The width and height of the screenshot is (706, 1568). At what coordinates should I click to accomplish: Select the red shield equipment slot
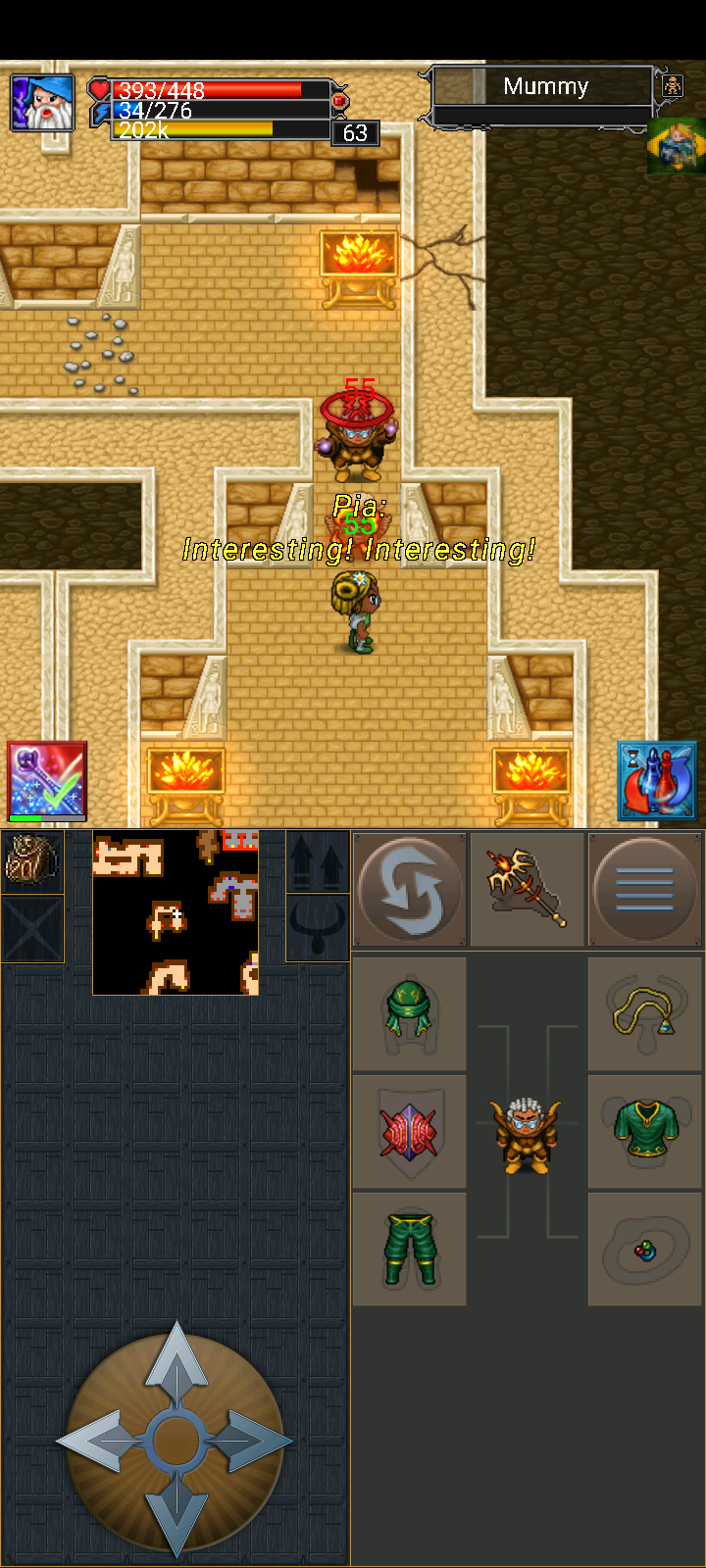coord(410,1132)
